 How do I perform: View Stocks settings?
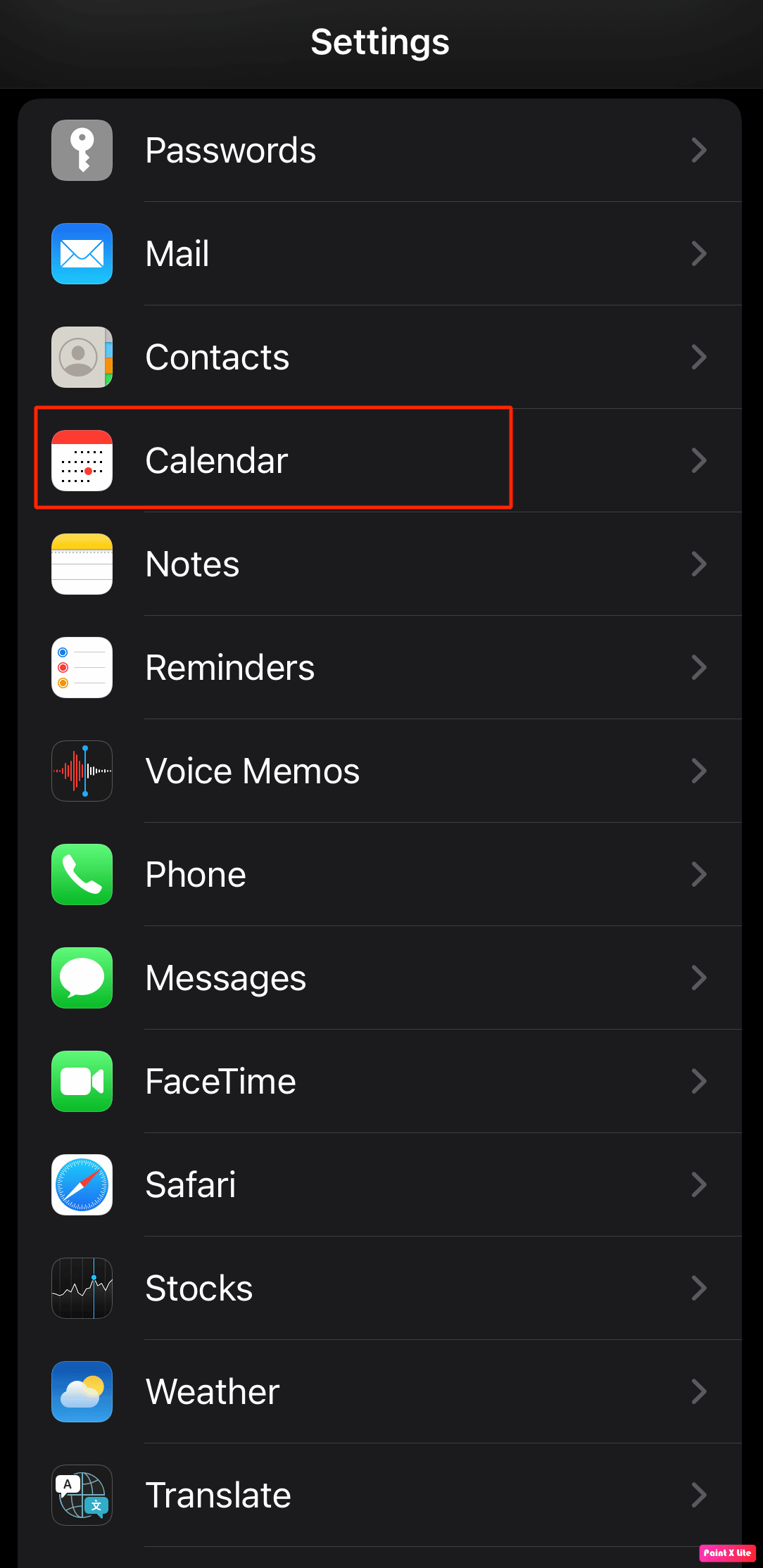click(x=380, y=1289)
